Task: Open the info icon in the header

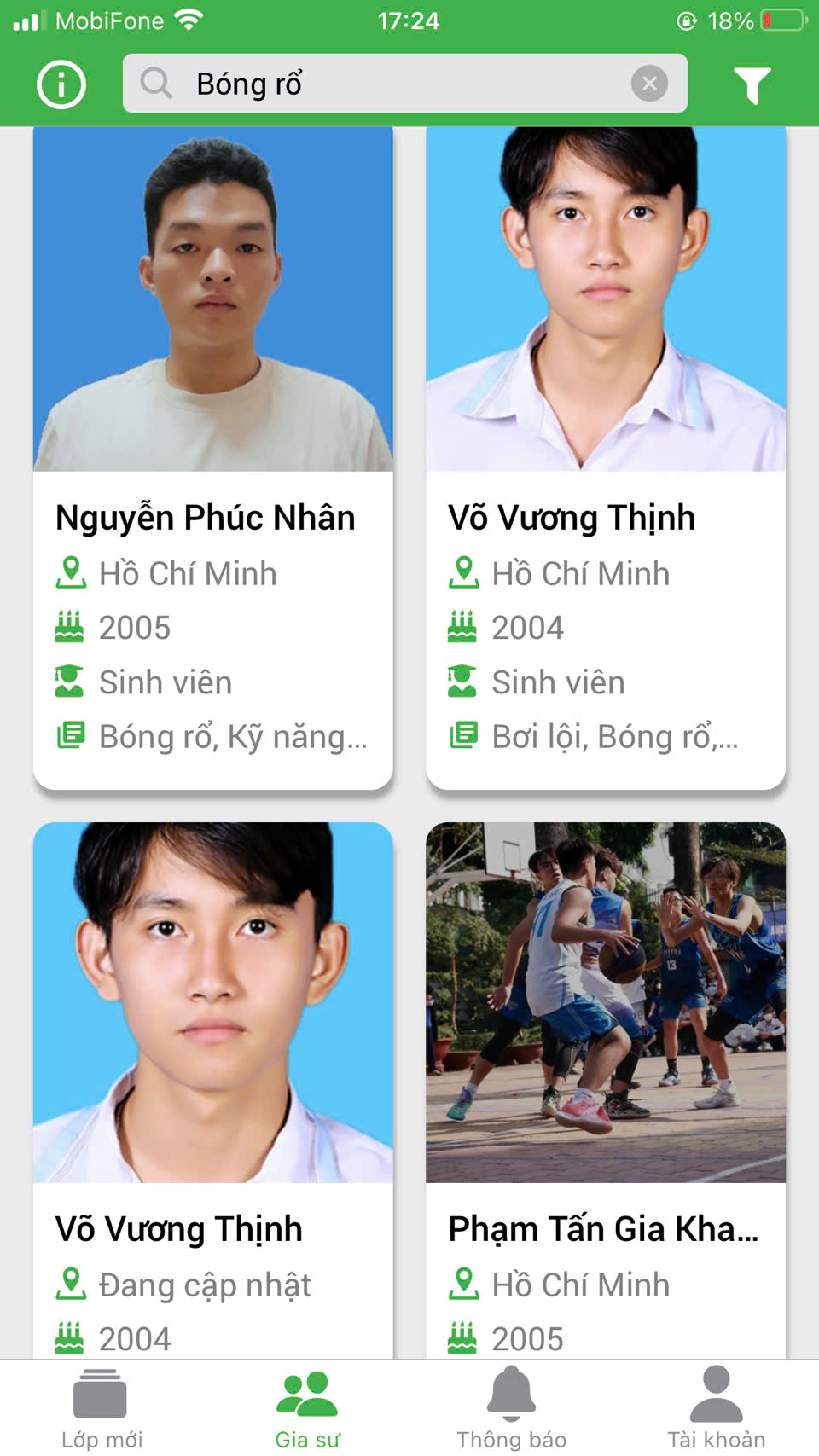Action: pos(61,84)
